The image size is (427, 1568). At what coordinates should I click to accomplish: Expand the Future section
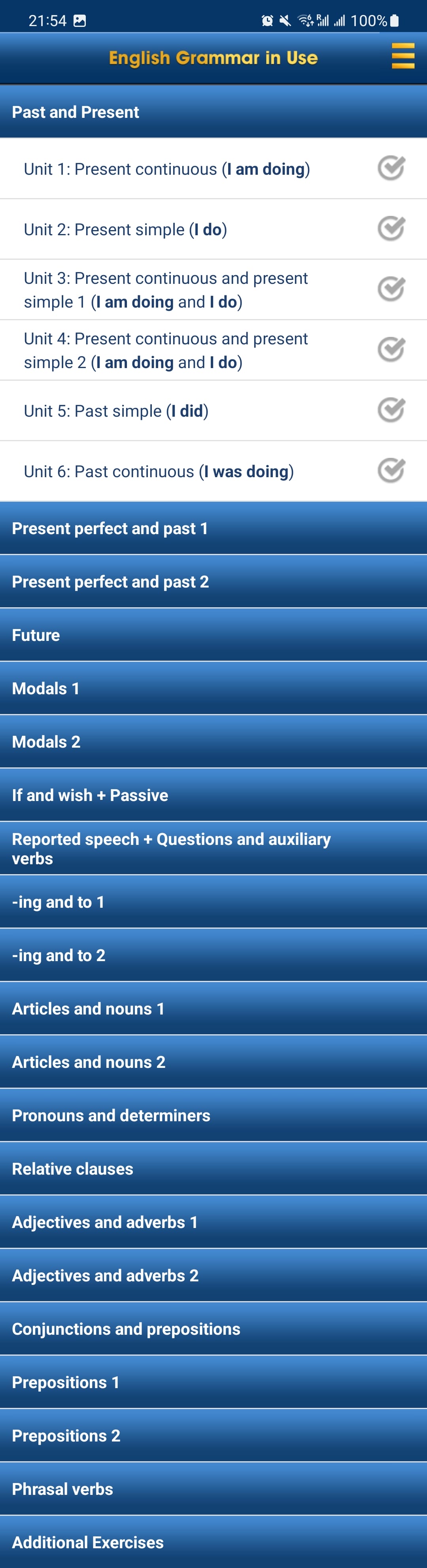pos(213,635)
